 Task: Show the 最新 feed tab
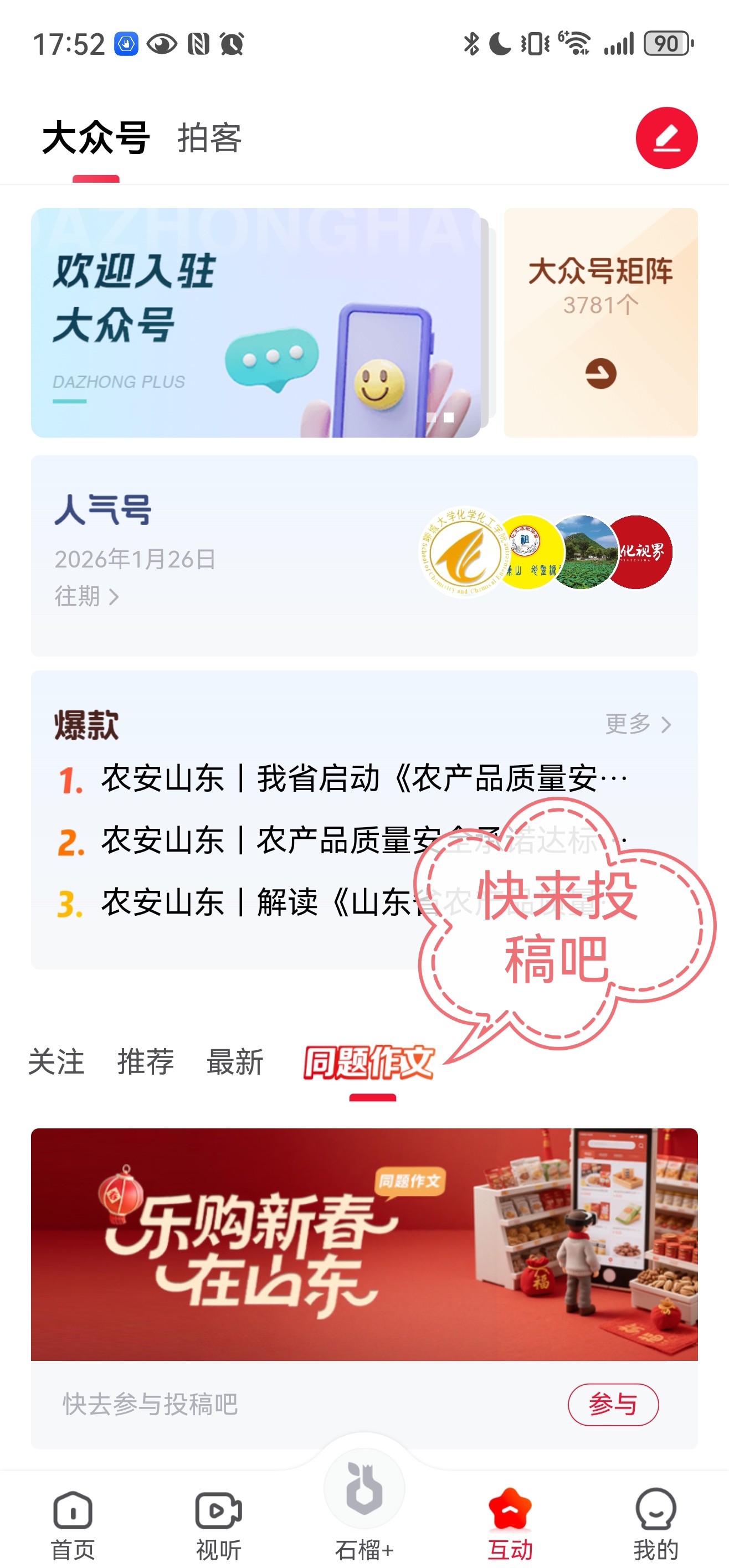[235, 1062]
